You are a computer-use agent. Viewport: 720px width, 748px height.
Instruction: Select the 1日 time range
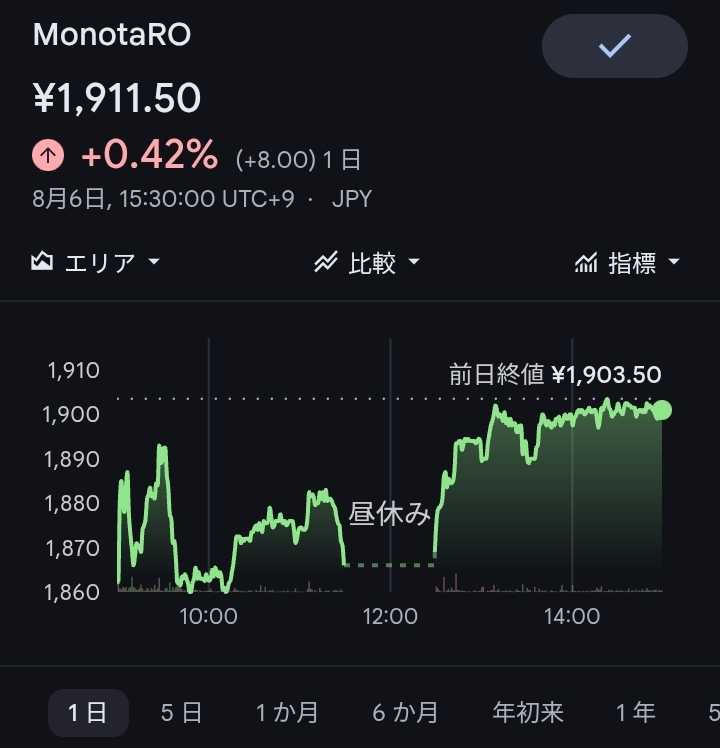pos(88,713)
